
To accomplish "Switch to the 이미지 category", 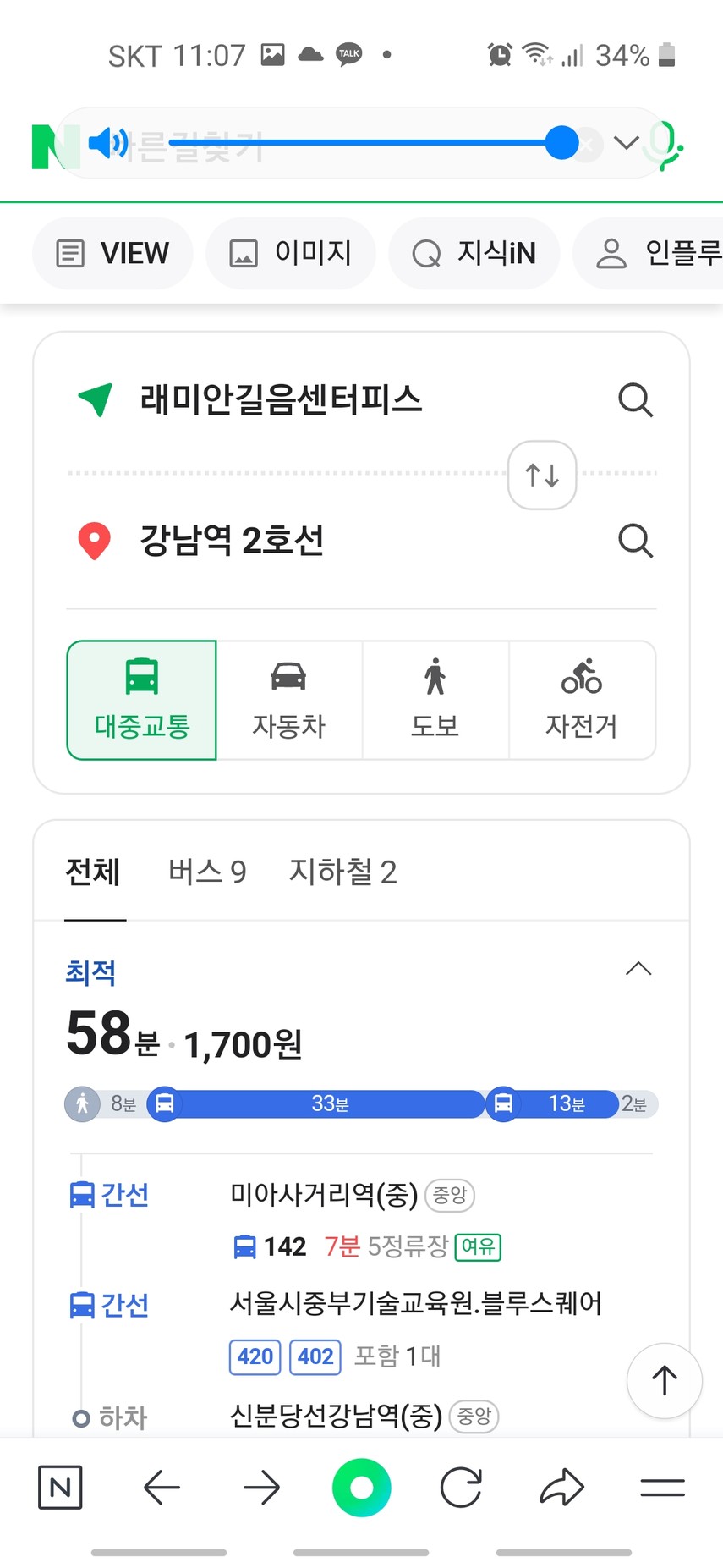I will click(x=291, y=253).
